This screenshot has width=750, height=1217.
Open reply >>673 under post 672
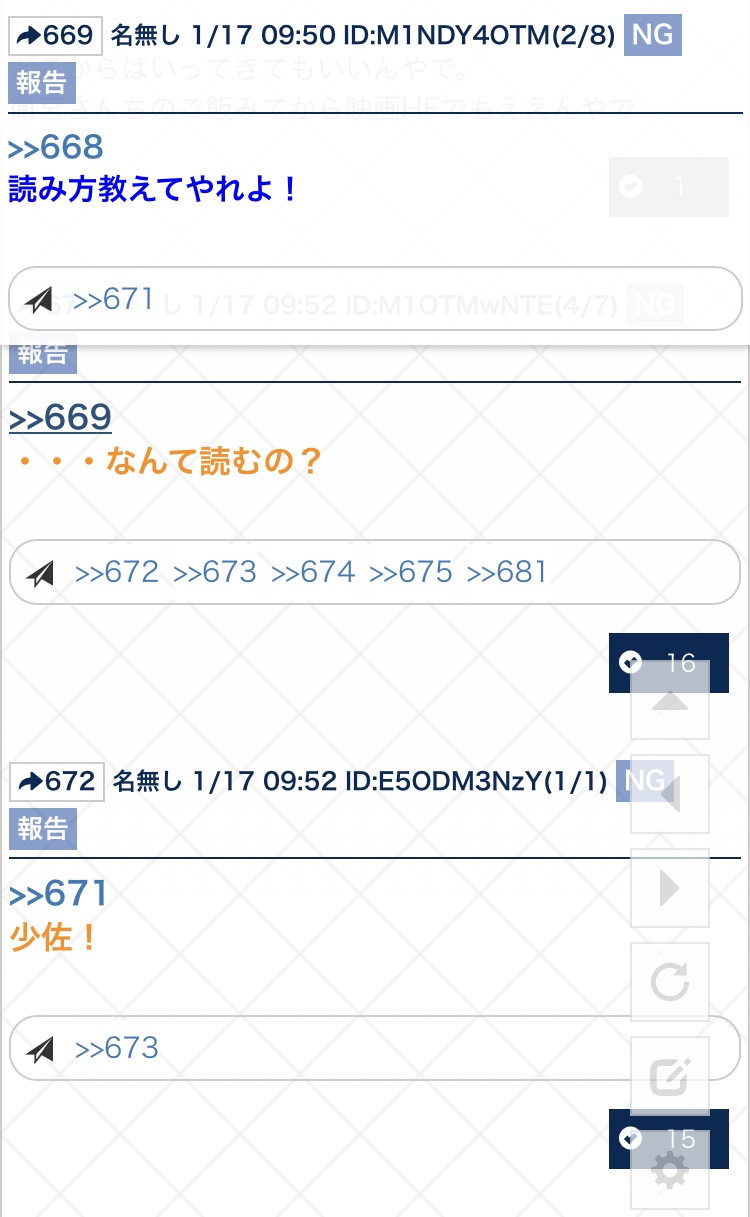[117, 1048]
